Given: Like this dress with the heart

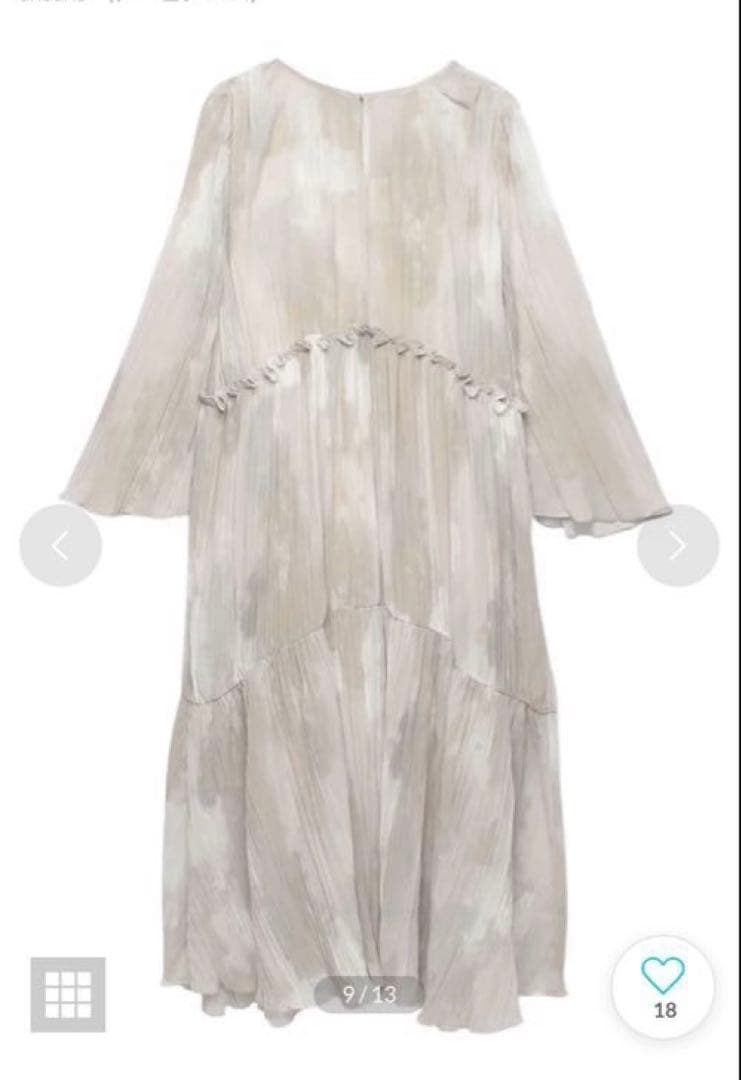Looking at the screenshot, I should (x=663, y=976).
